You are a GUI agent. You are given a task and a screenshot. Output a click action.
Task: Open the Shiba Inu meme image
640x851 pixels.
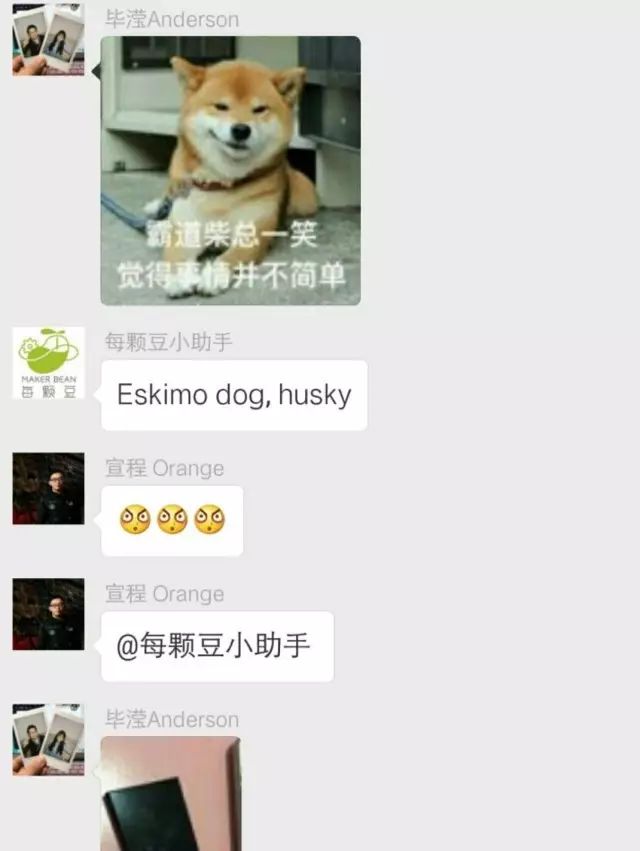[x=230, y=170]
